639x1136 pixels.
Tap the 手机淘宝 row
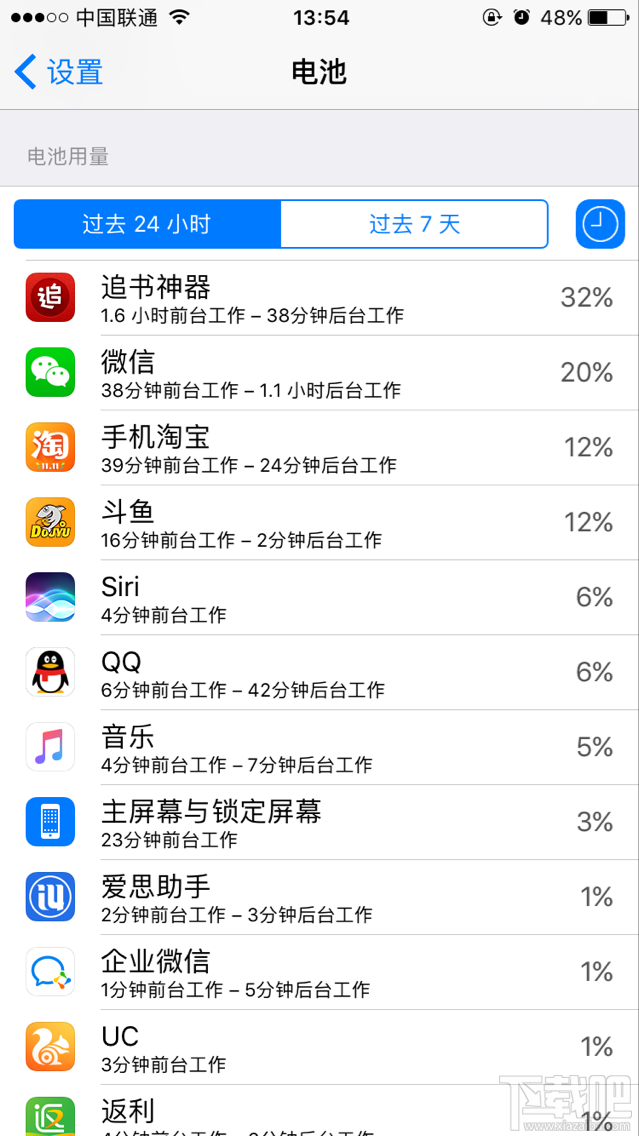320,448
